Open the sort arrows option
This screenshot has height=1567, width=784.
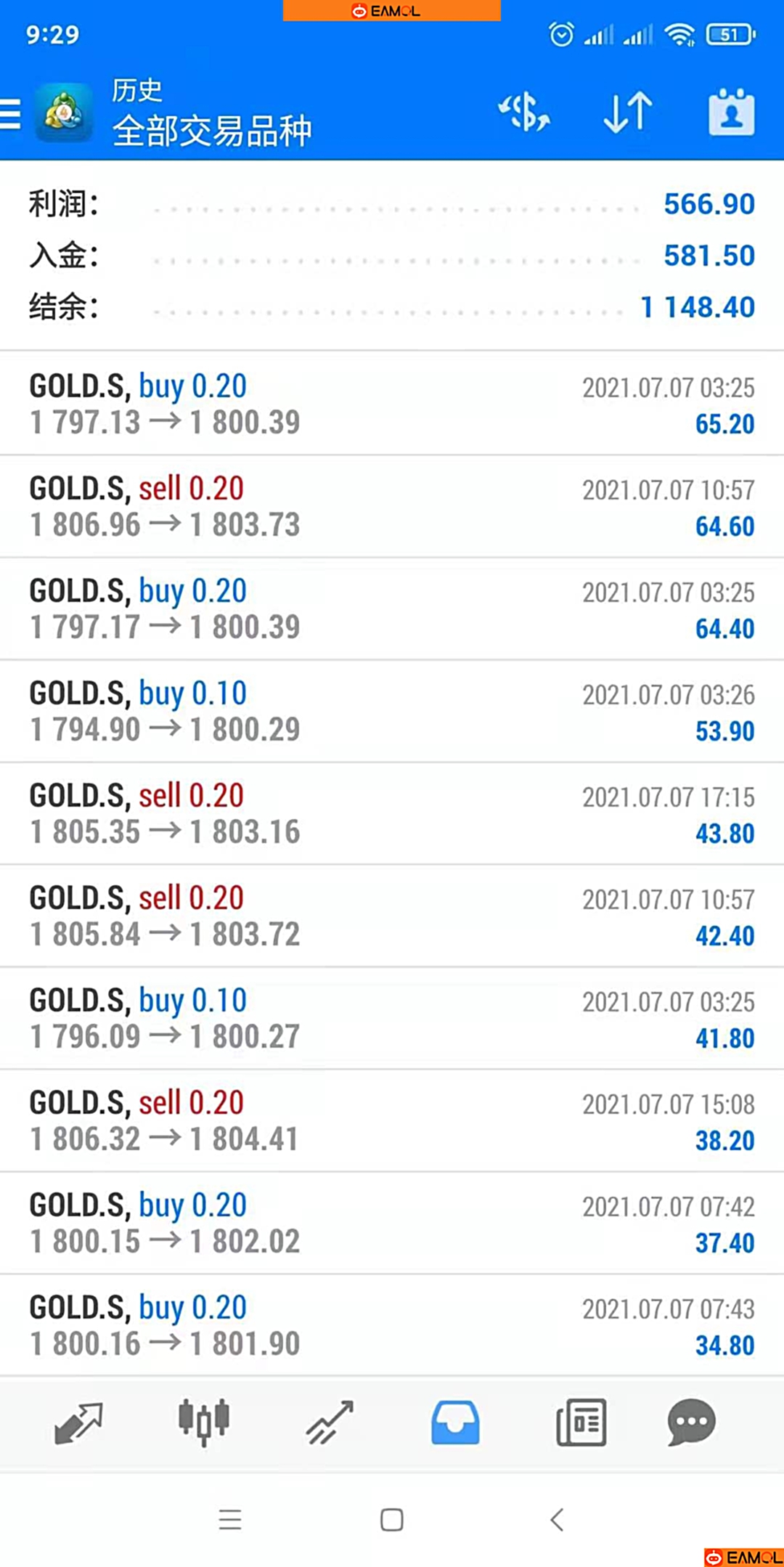[x=628, y=113]
